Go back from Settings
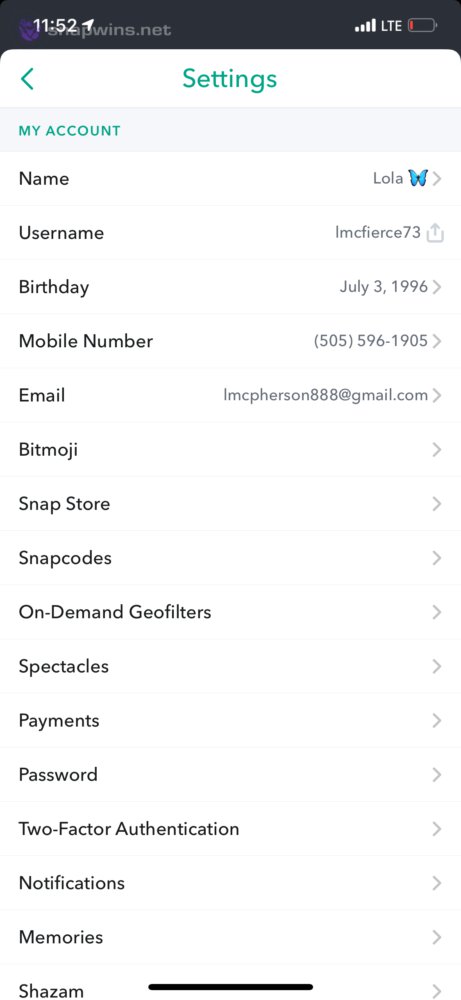Screen dimensions: 461x1000 (x=27, y=79)
